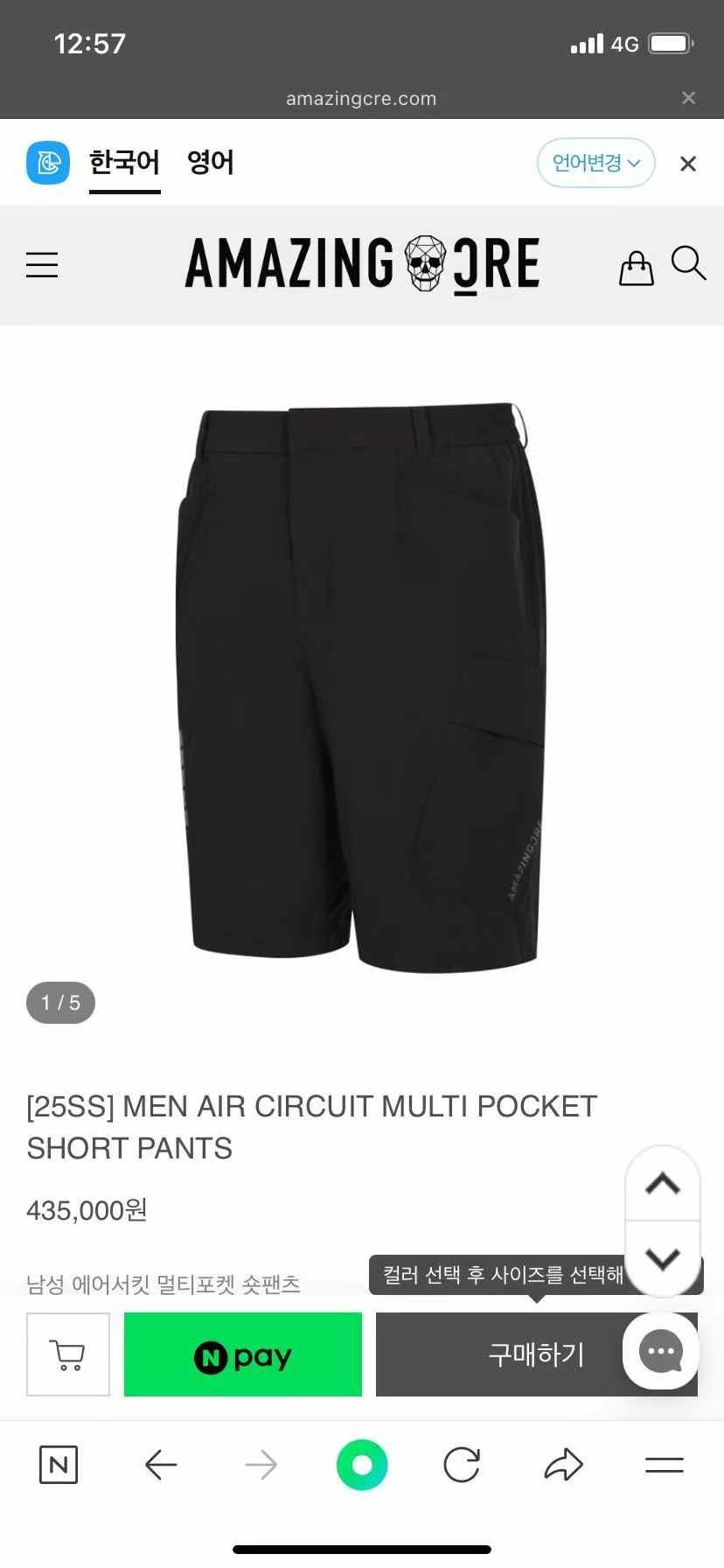This screenshot has width=724, height=1568.
Task: Jump to top with up arrow
Action: (x=662, y=1184)
